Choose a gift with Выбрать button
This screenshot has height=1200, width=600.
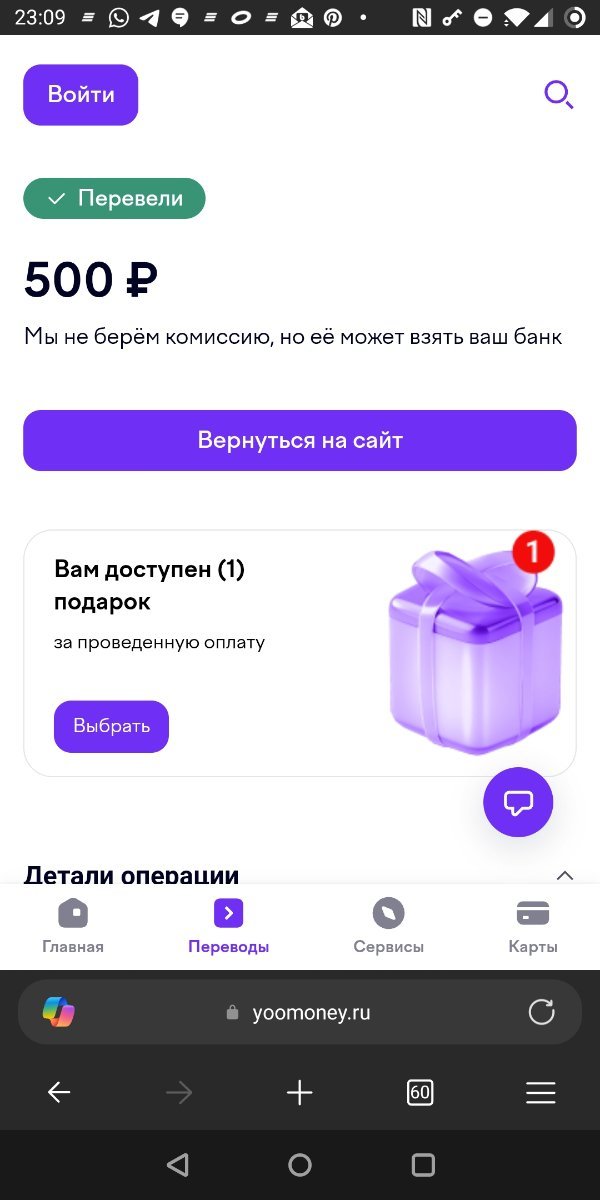[111, 726]
